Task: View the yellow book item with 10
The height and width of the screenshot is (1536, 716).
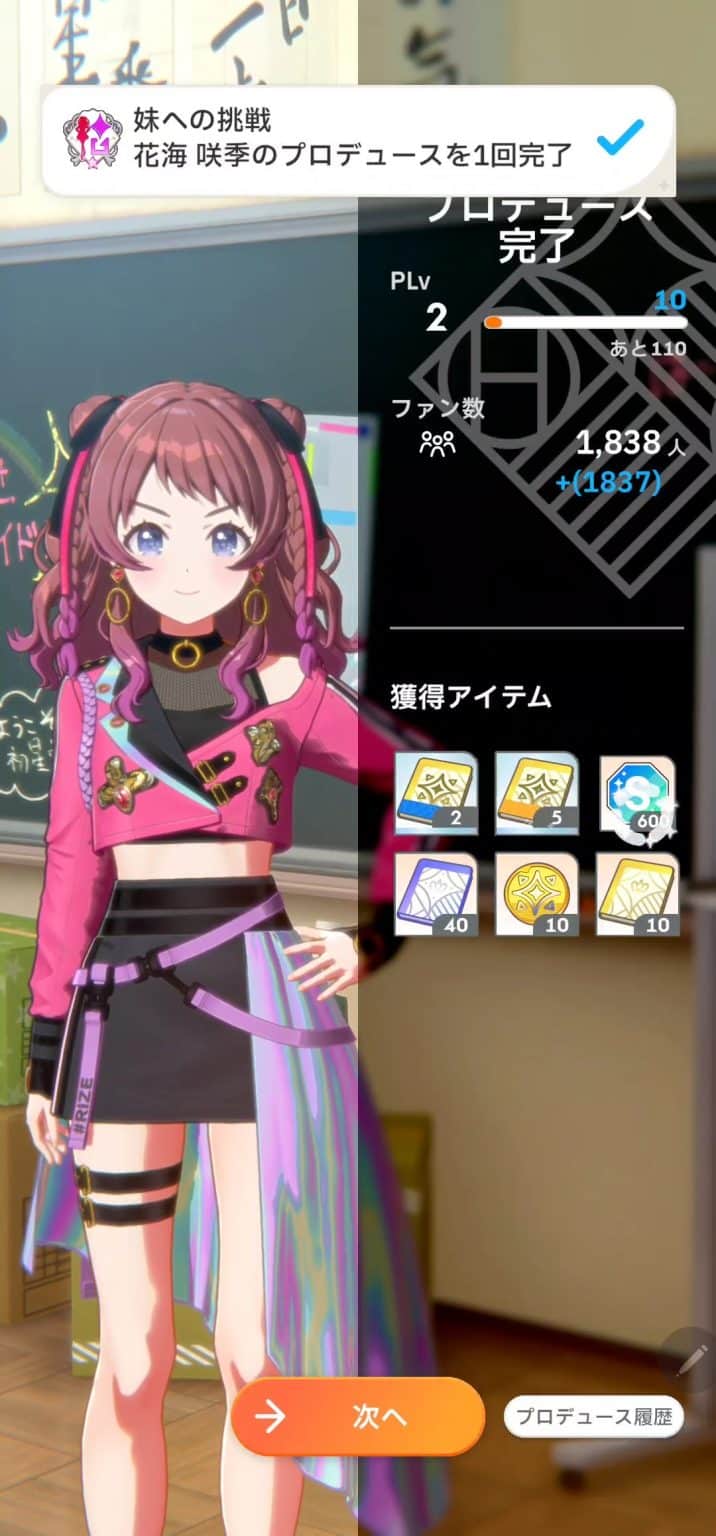Action: click(x=637, y=894)
